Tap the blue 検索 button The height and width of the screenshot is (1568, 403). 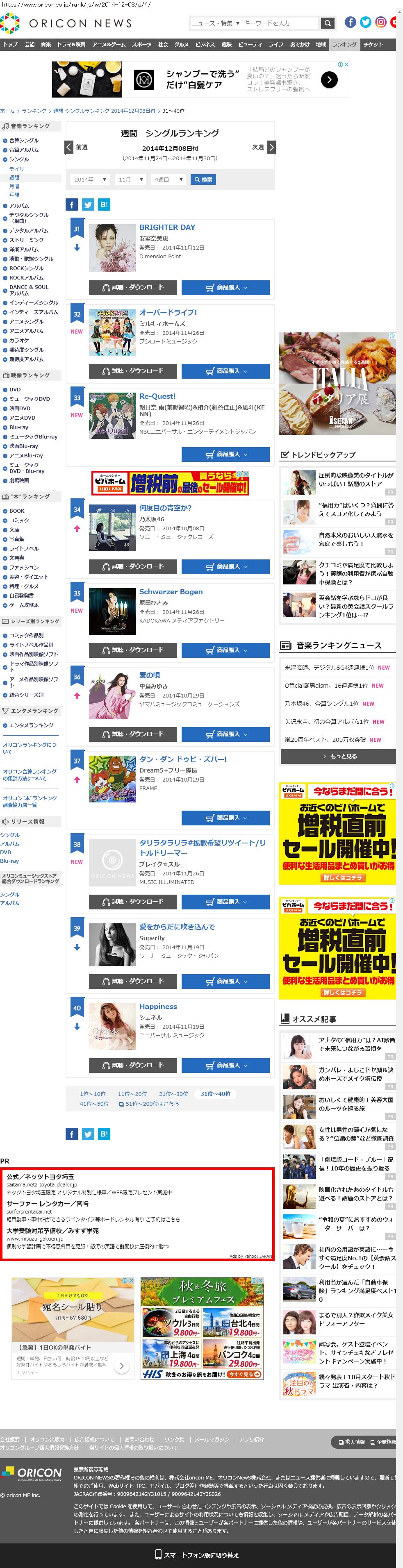click(203, 180)
